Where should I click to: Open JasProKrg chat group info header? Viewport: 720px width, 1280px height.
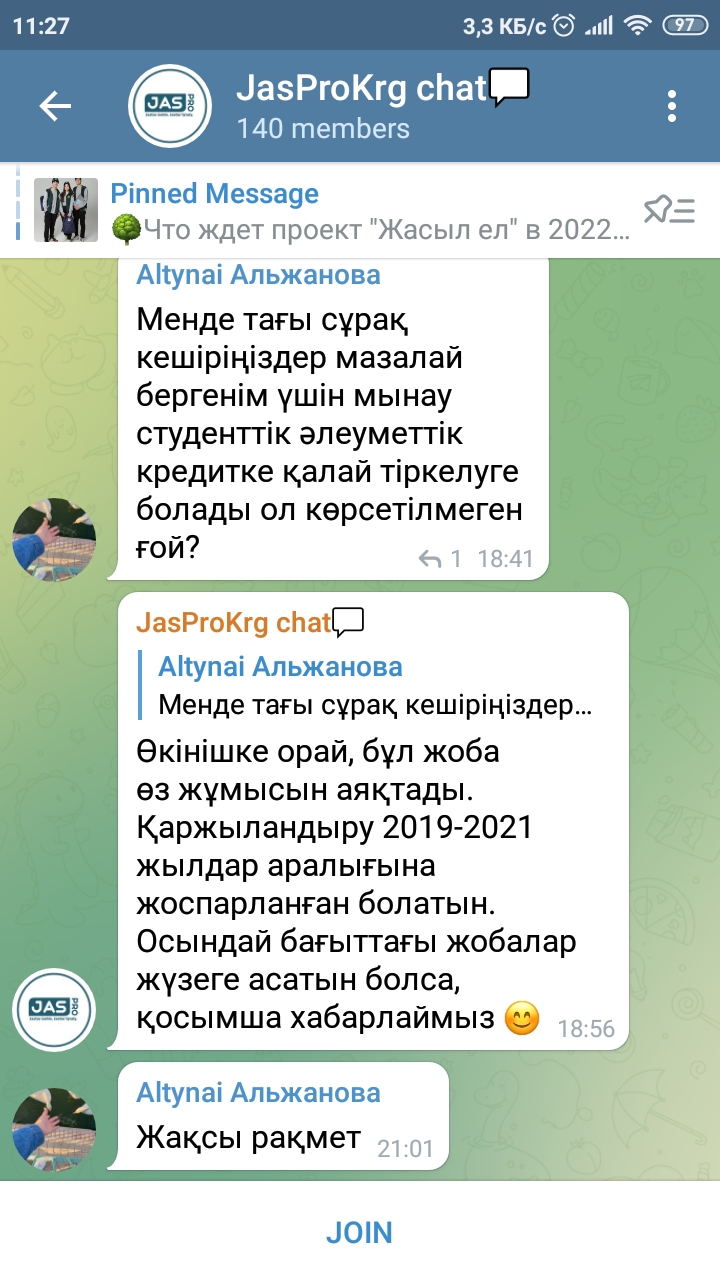click(380, 106)
